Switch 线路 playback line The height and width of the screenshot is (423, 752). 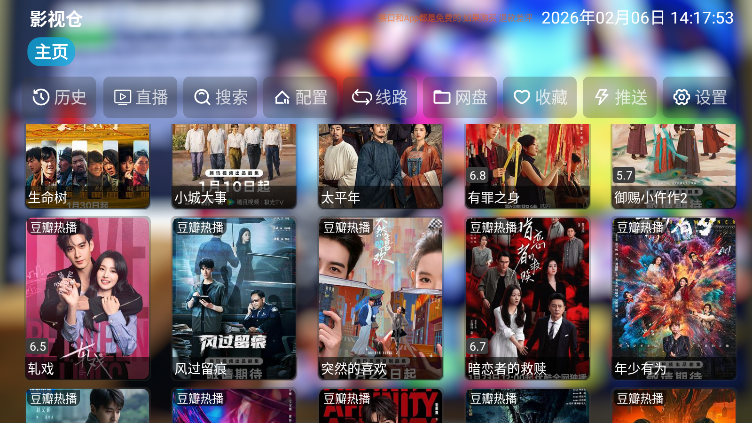point(380,98)
